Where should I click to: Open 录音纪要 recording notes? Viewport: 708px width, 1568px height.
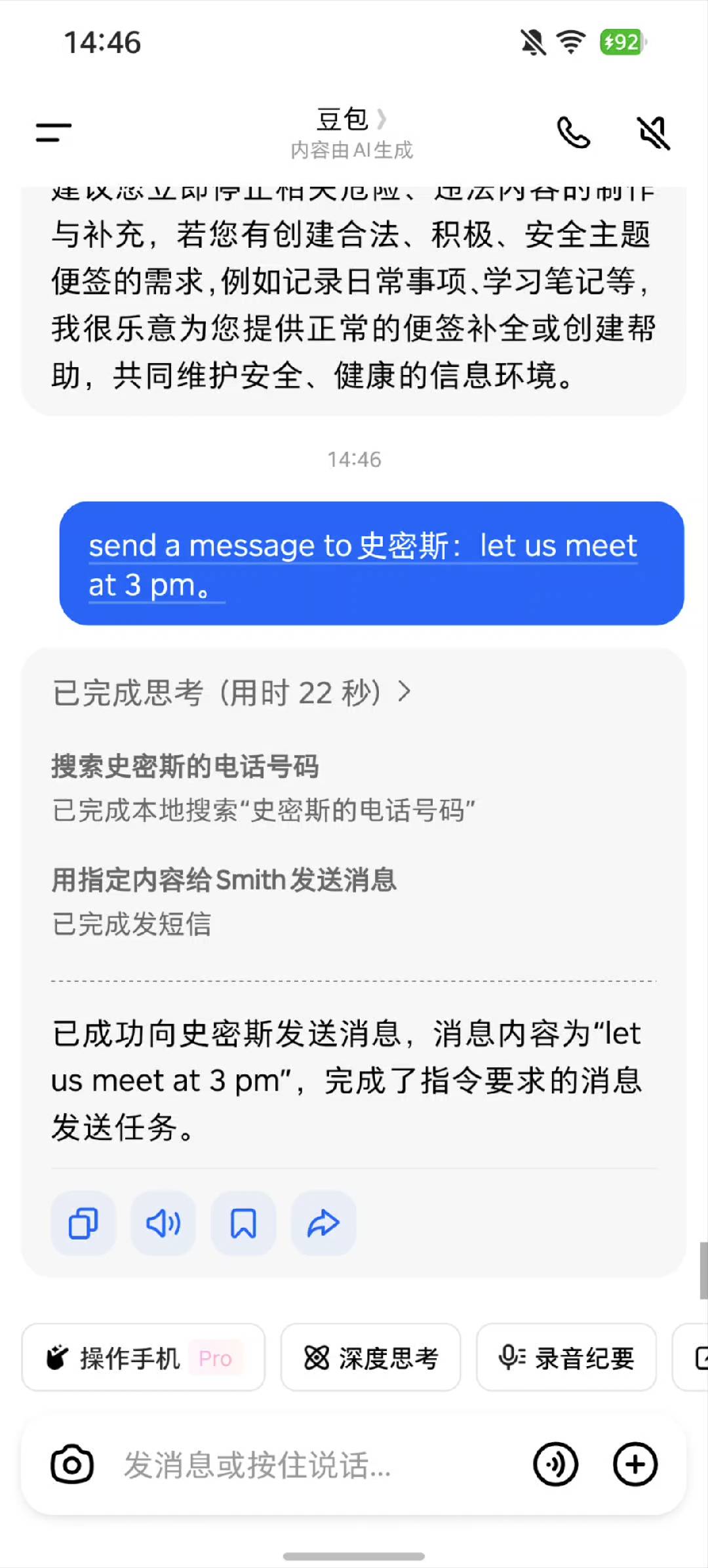tap(566, 1358)
